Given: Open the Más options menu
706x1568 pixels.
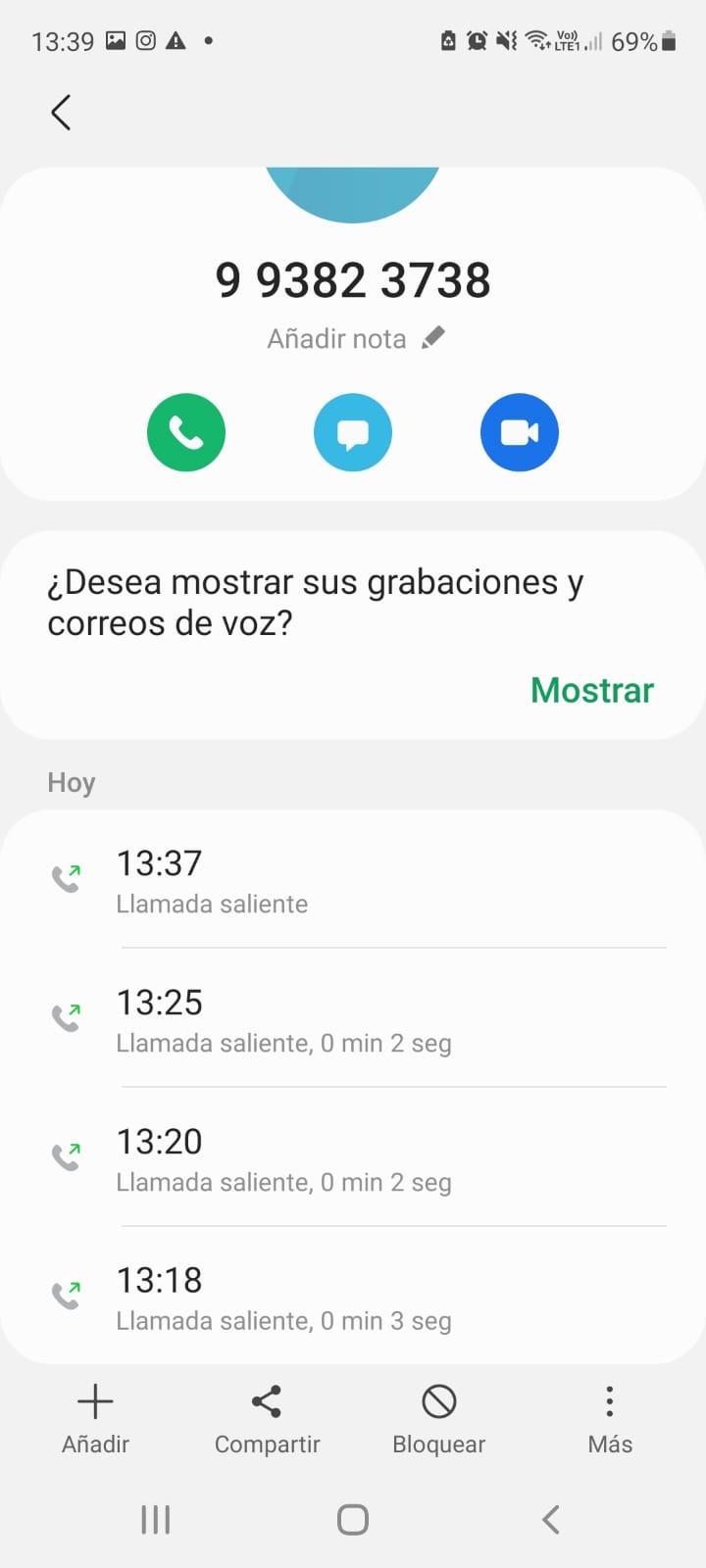Looking at the screenshot, I should pos(610,1419).
